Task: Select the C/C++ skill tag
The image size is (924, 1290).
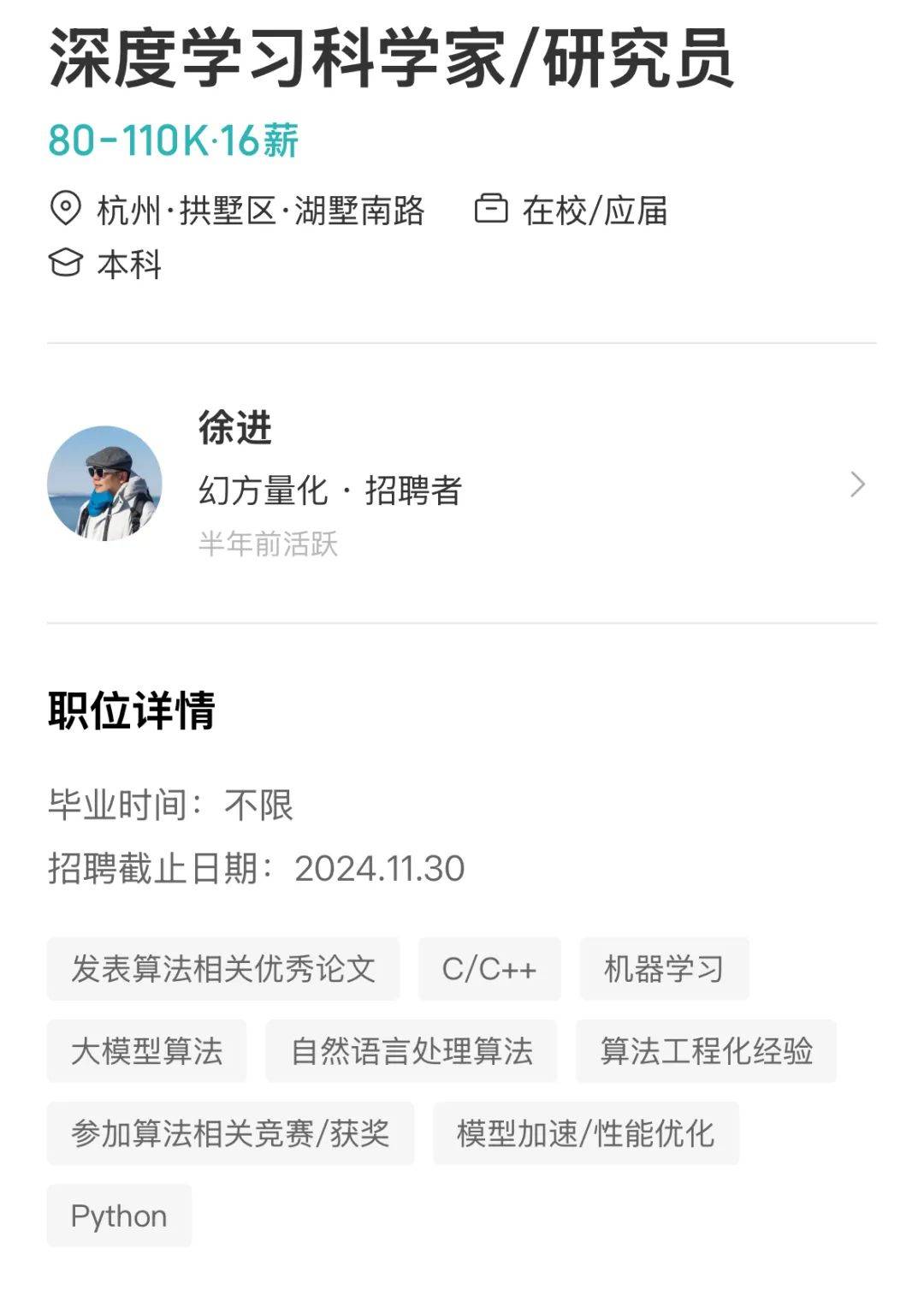Action: point(489,968)
